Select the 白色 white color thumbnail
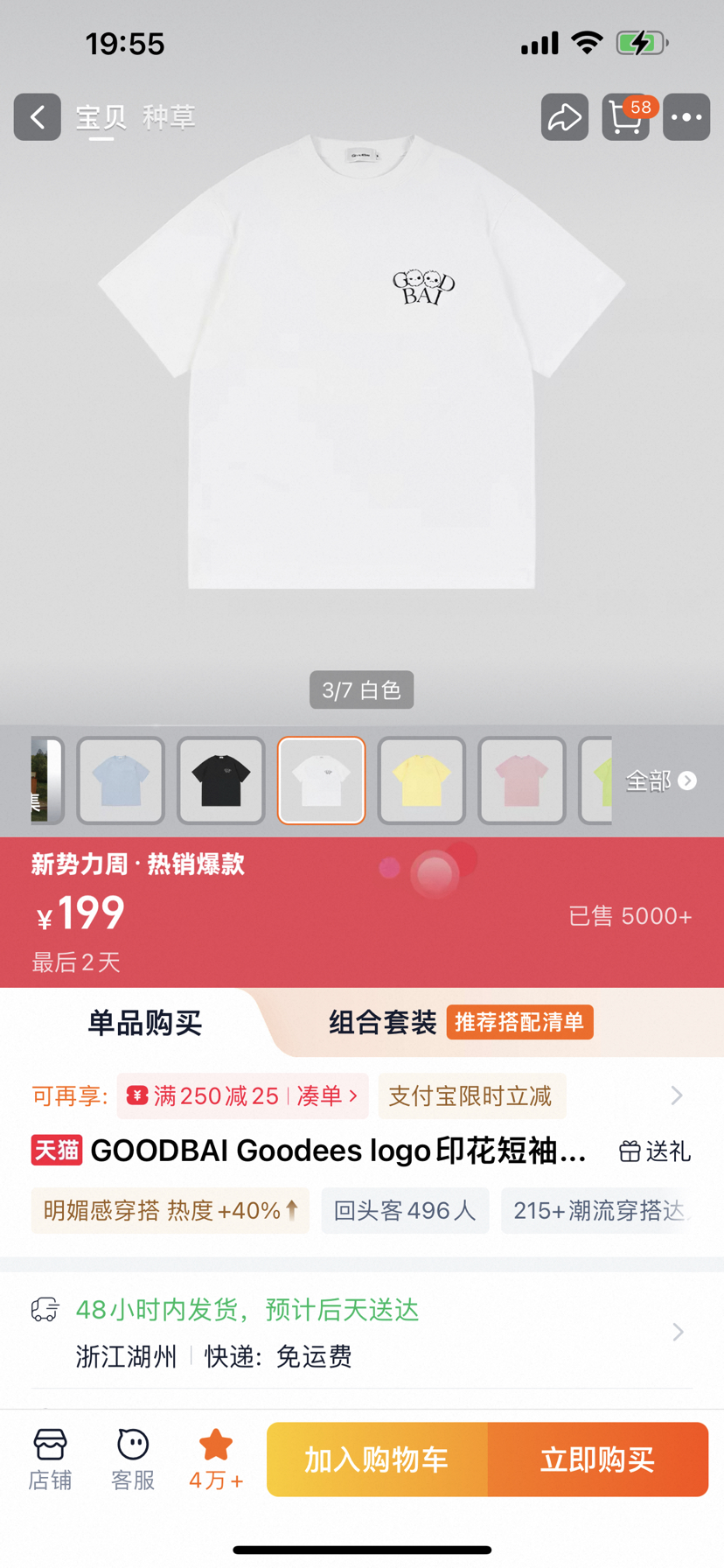Viewport: 724px width, 1568px height. point(321,780)
